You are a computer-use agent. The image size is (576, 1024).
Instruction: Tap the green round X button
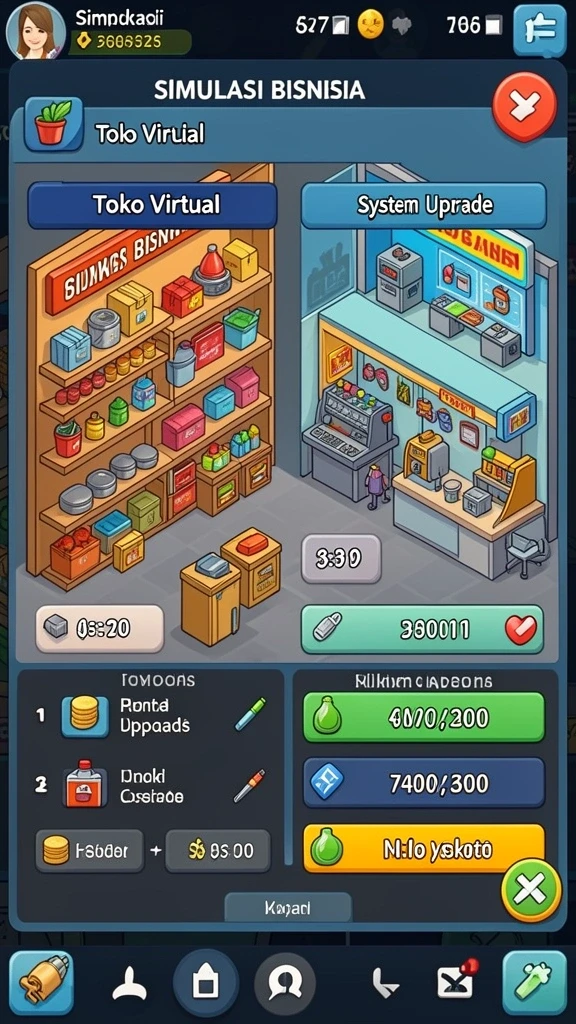click(531, 889)
